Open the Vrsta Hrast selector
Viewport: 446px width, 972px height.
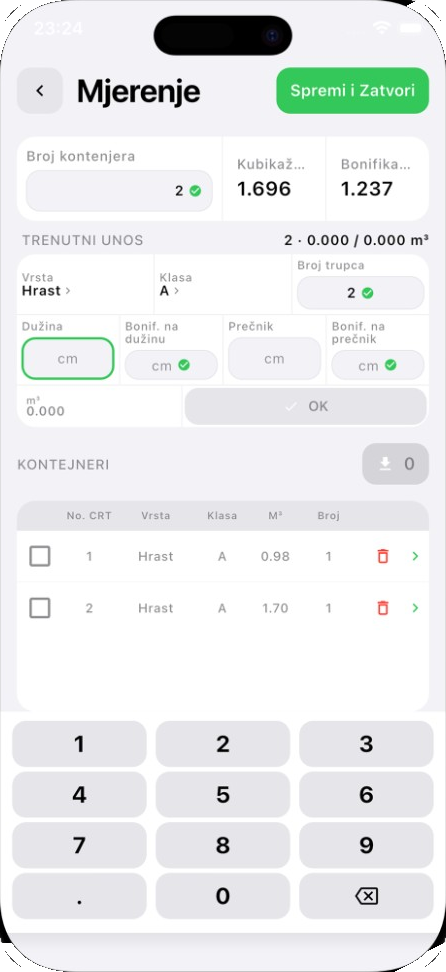point(47,291)
